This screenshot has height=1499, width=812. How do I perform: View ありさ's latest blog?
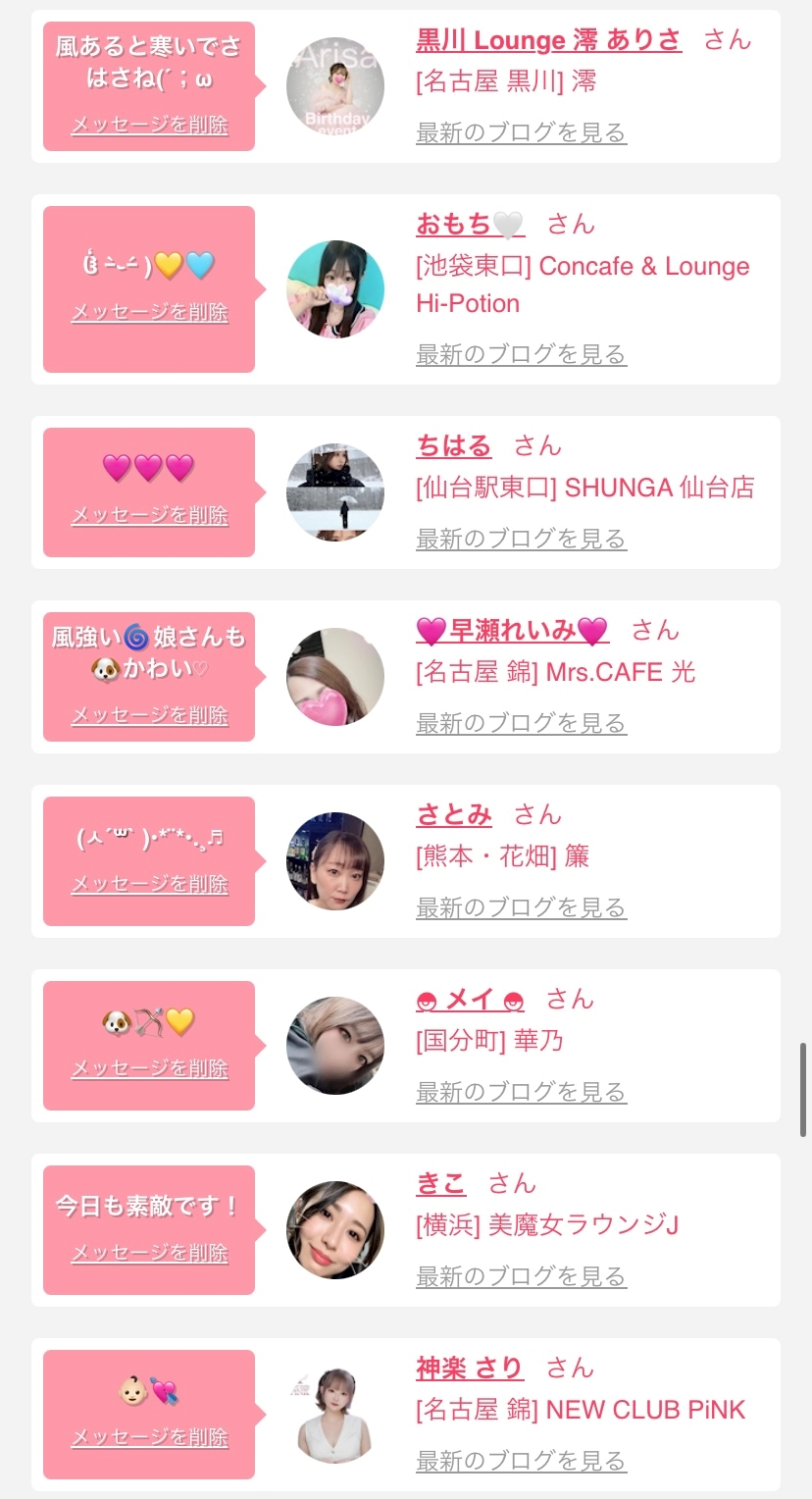coord(521,132)
